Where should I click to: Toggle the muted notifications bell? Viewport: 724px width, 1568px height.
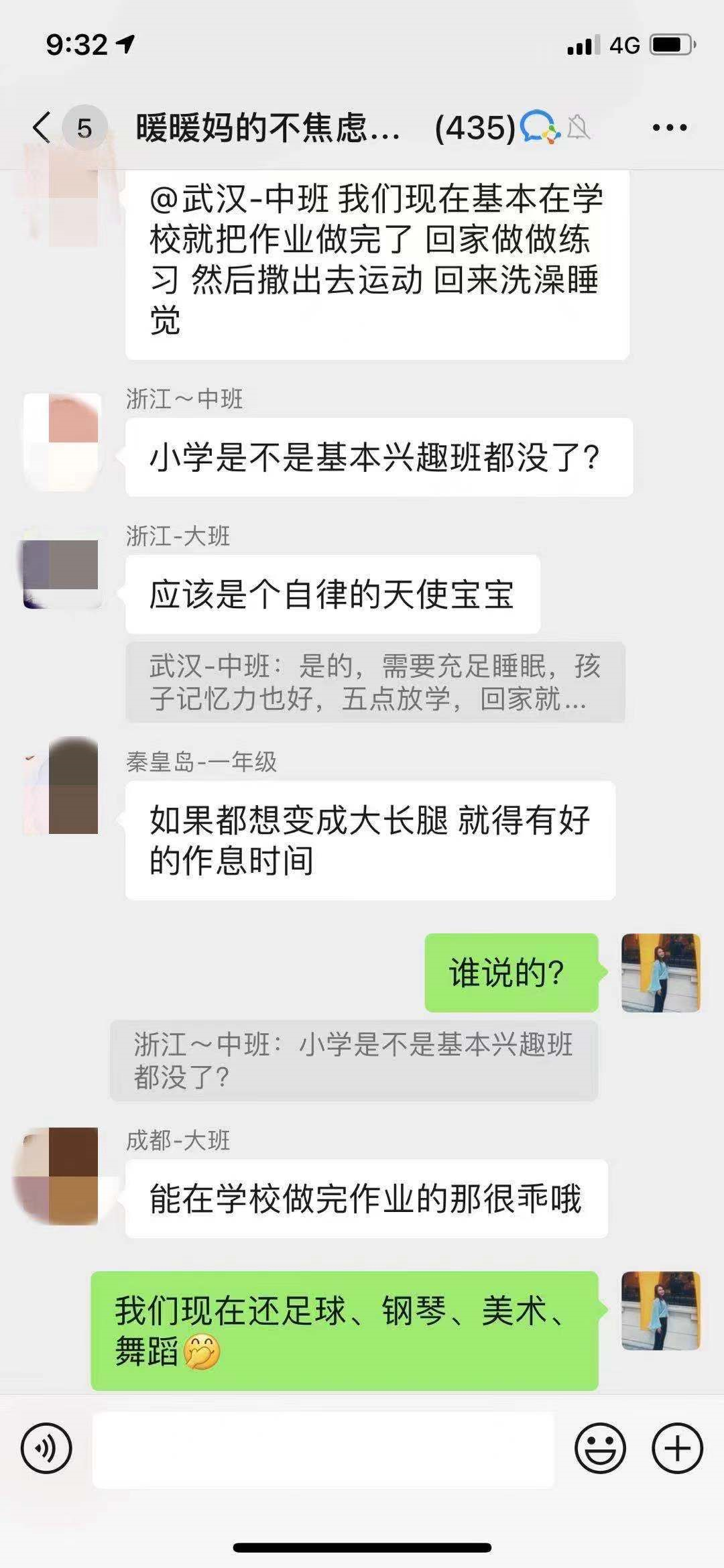578,127
